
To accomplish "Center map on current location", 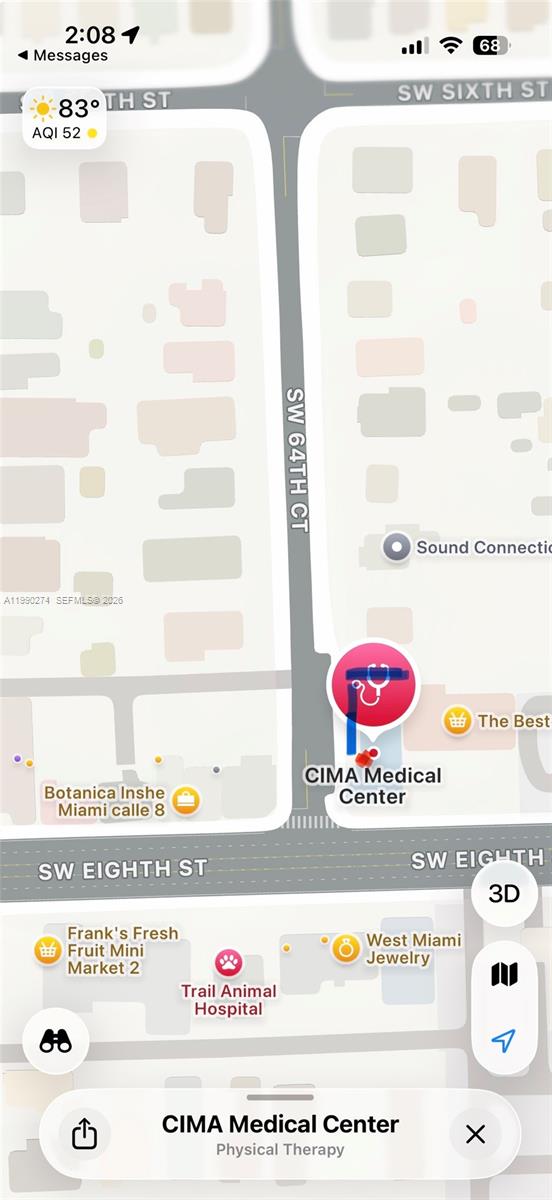I will pyautogui.click(x=504, y=1041).
